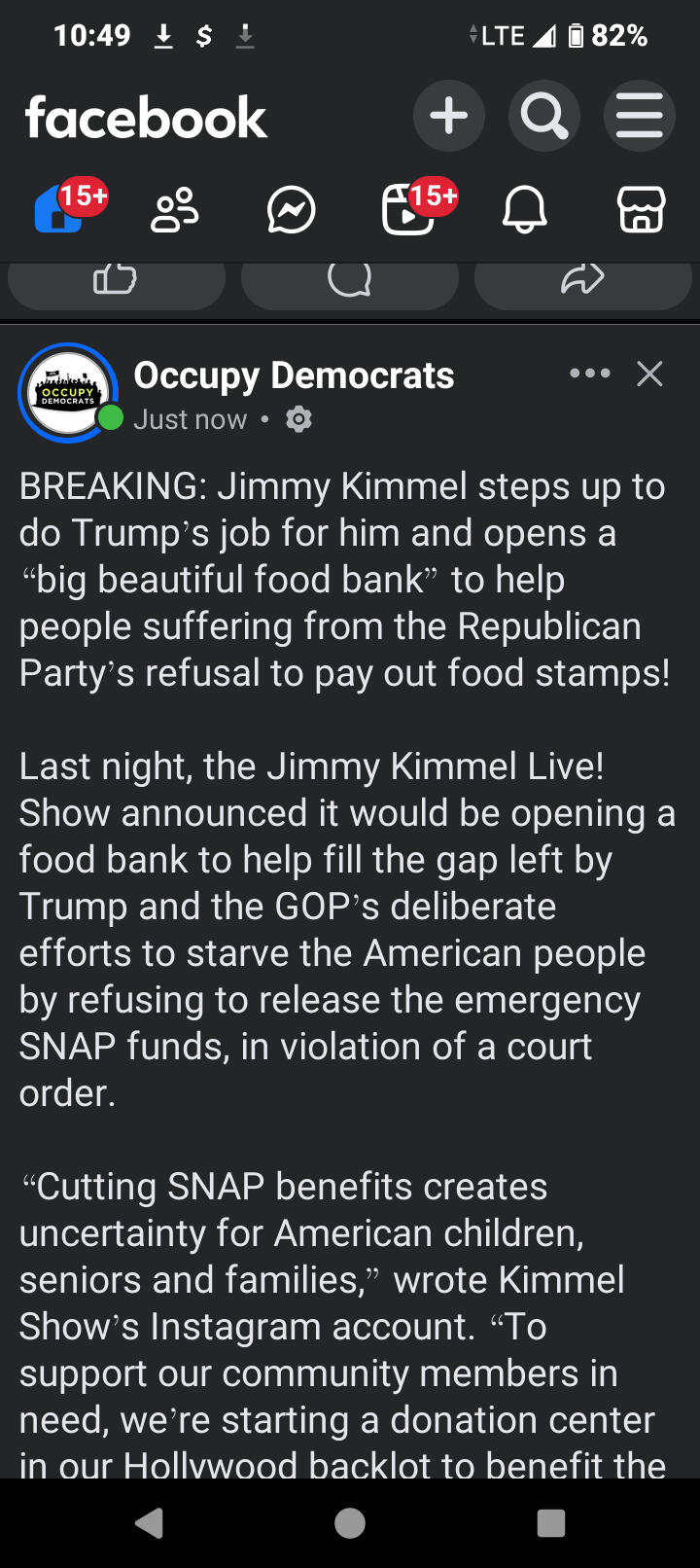Open post options three-dot menu

(590, 374)
